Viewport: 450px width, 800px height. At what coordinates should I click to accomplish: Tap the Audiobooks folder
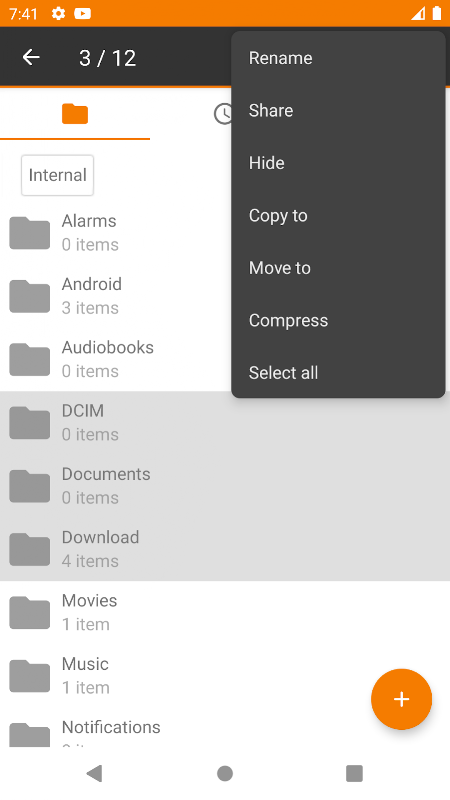116,360
